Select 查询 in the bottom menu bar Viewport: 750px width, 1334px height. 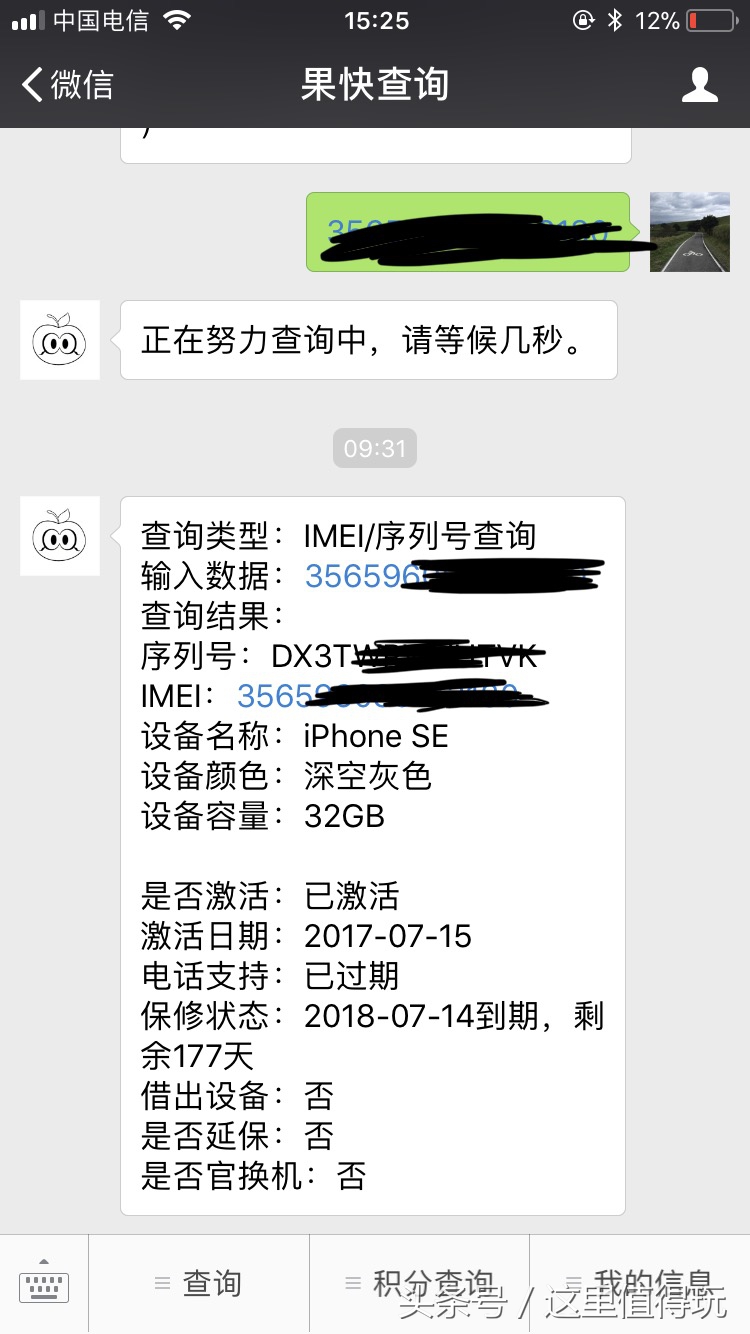pyautogui.click(x=208, y=1283)
